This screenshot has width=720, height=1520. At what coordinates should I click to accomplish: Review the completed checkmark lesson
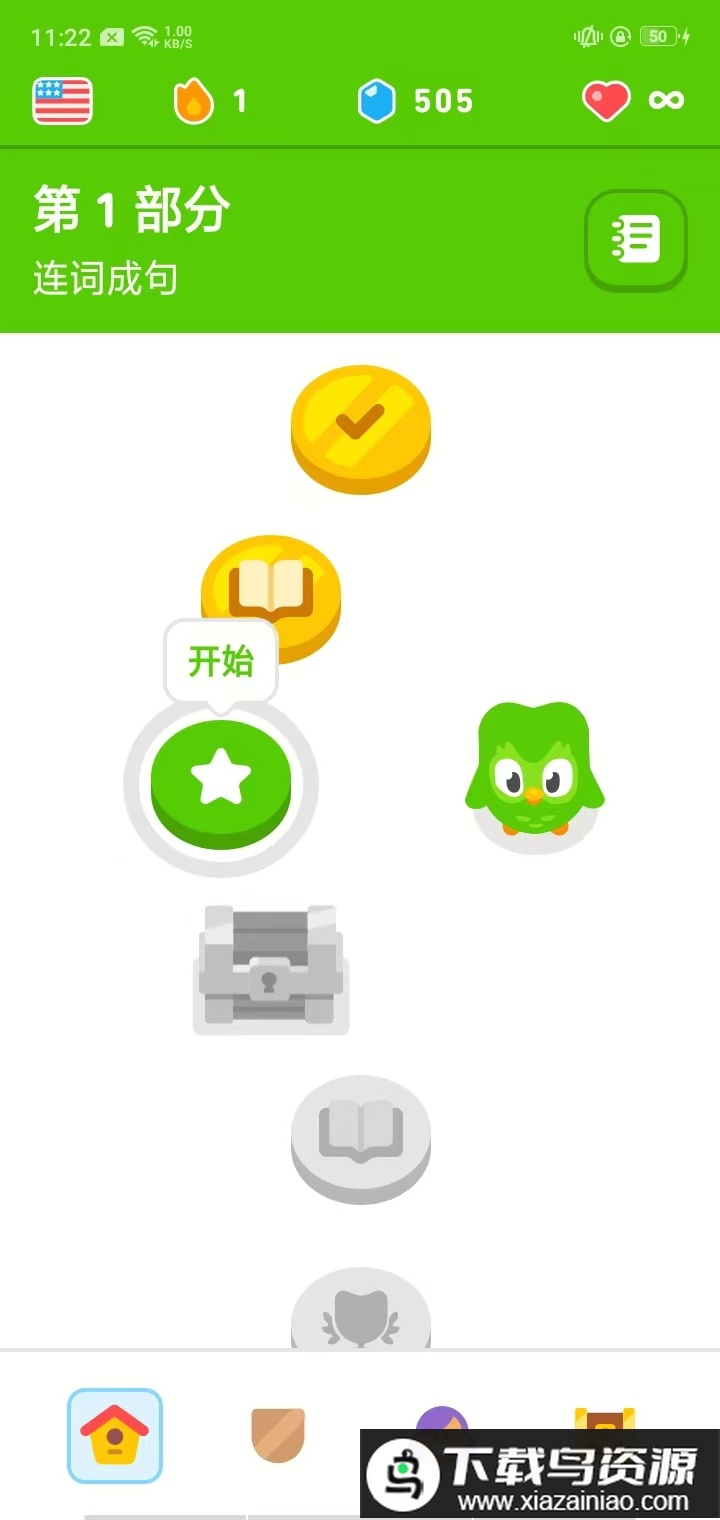pos(360,425)
